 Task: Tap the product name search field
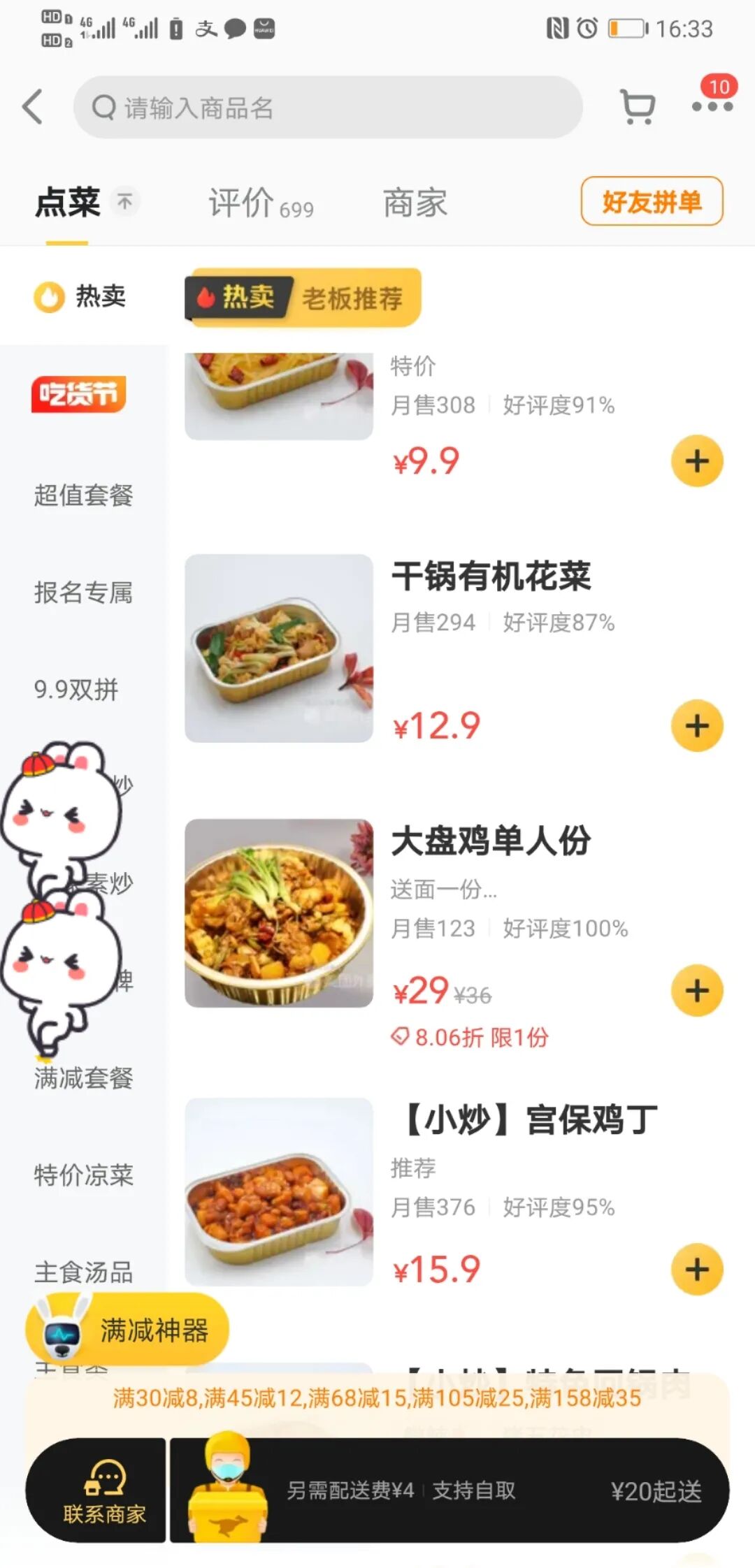tap(329, 107)
